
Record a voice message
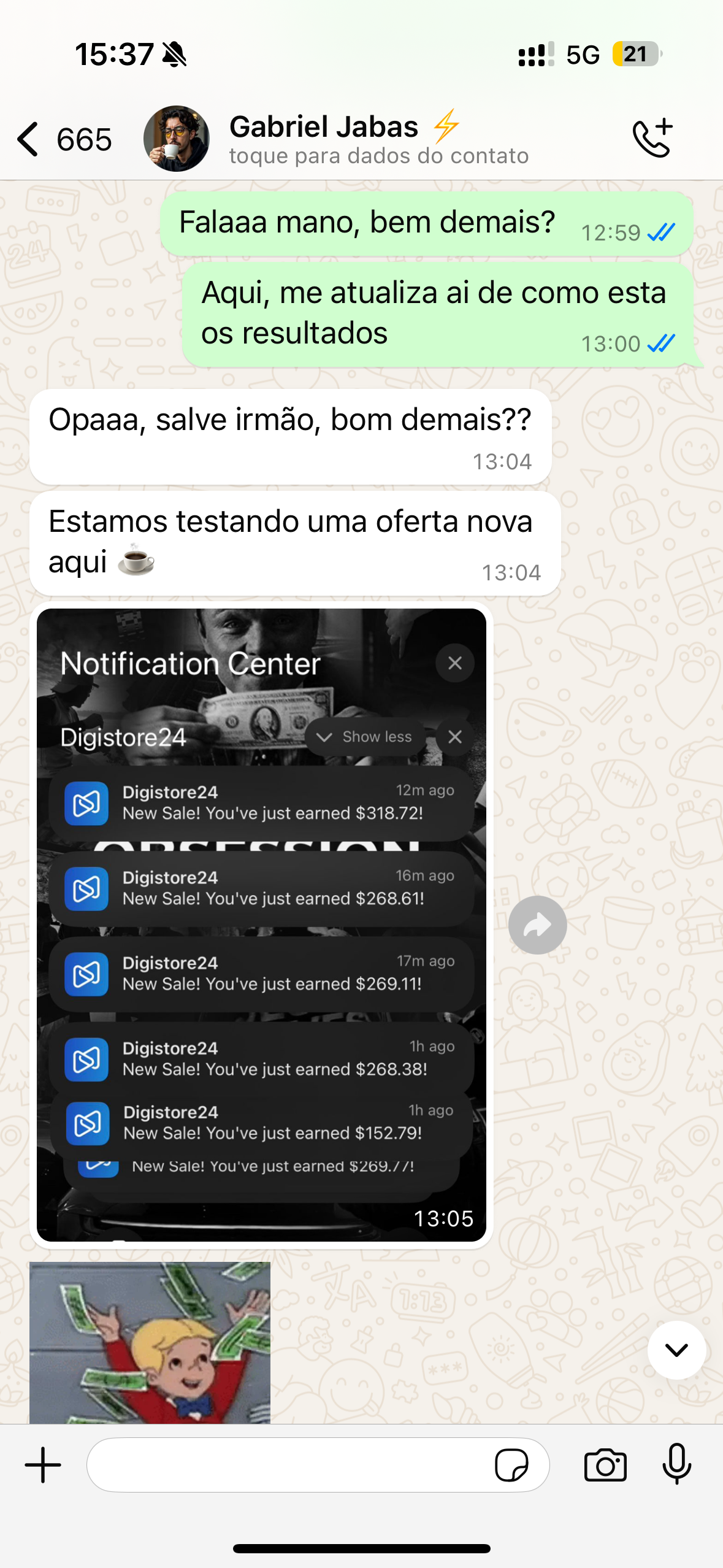tap(677, 1465)
